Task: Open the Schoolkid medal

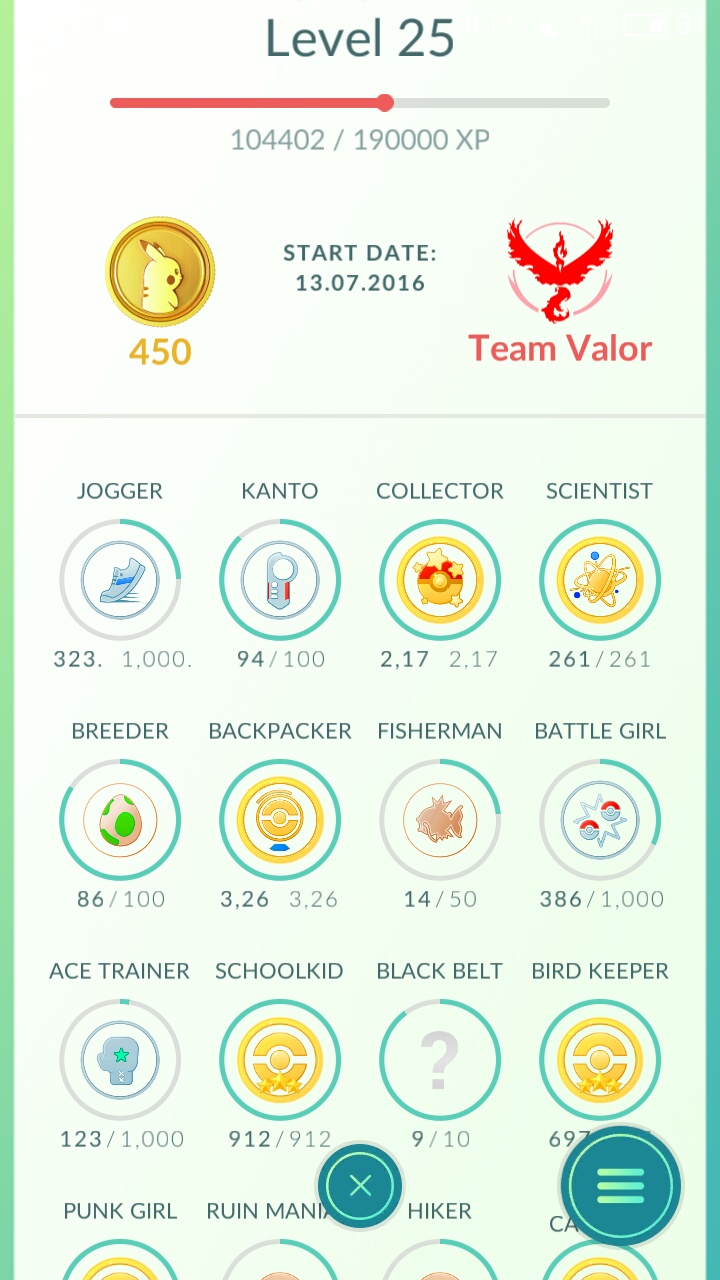Action: point(280,1060)
